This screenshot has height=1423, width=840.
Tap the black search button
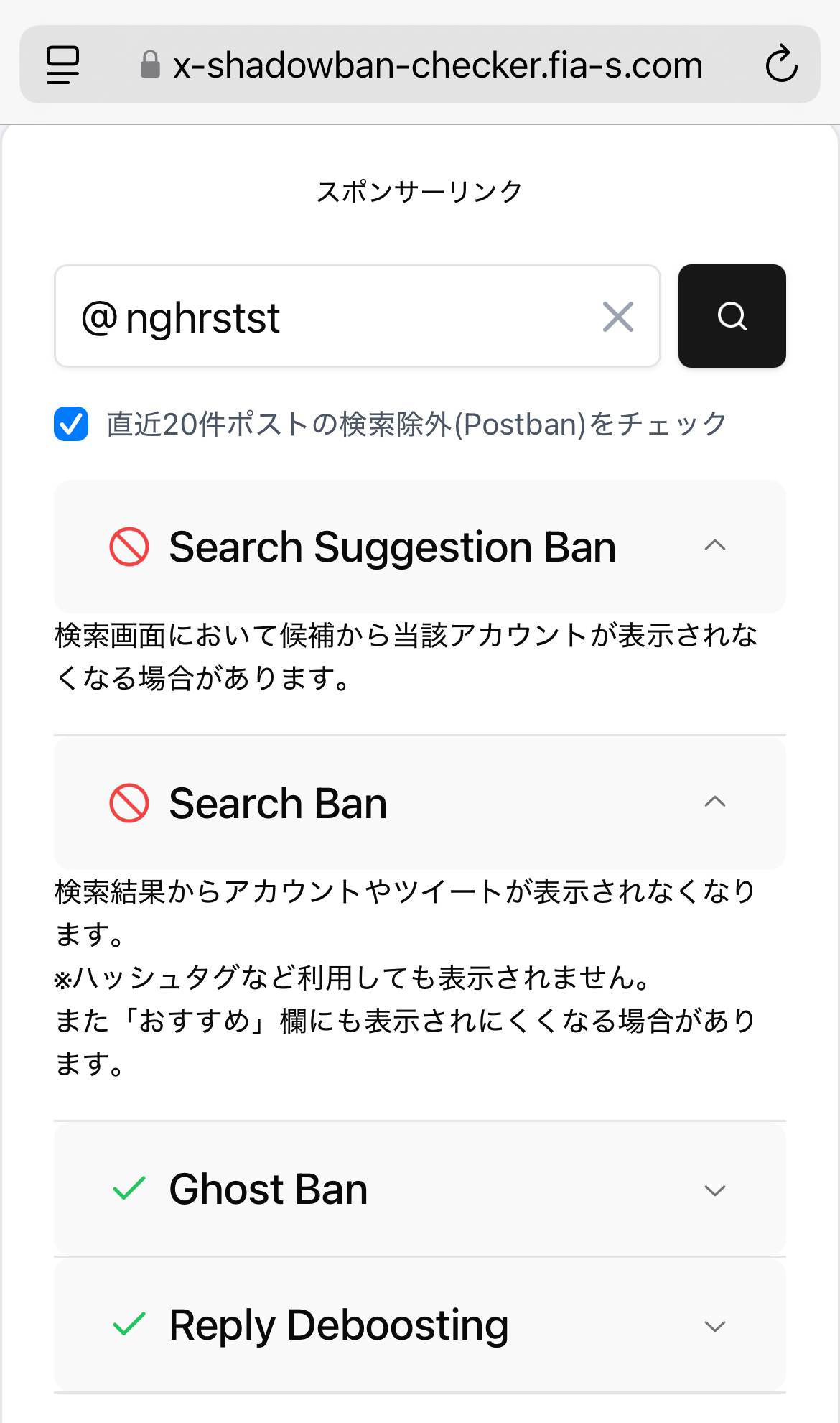click(x=732, y=316)
